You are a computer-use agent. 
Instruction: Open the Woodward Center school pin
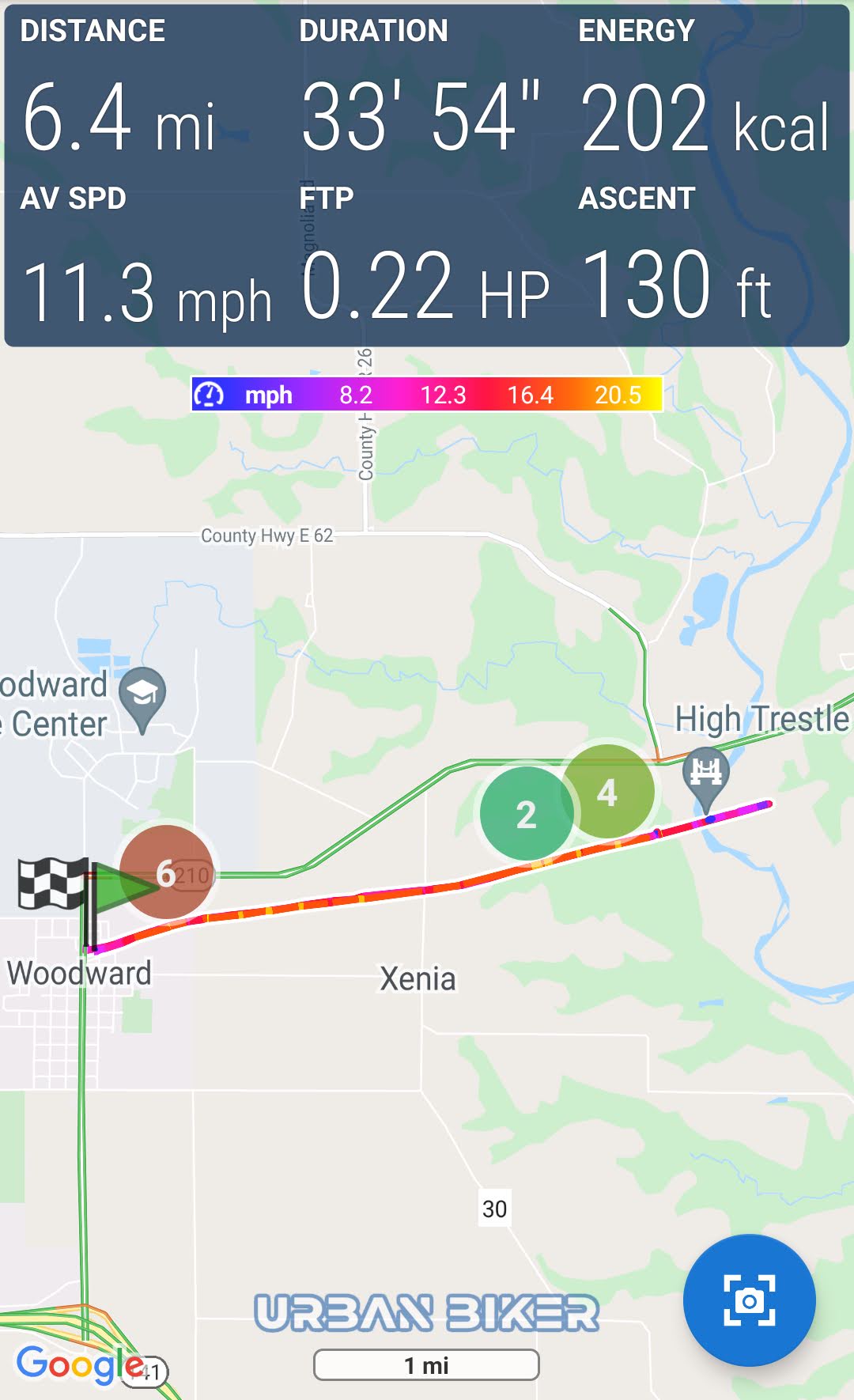[142, 696]
